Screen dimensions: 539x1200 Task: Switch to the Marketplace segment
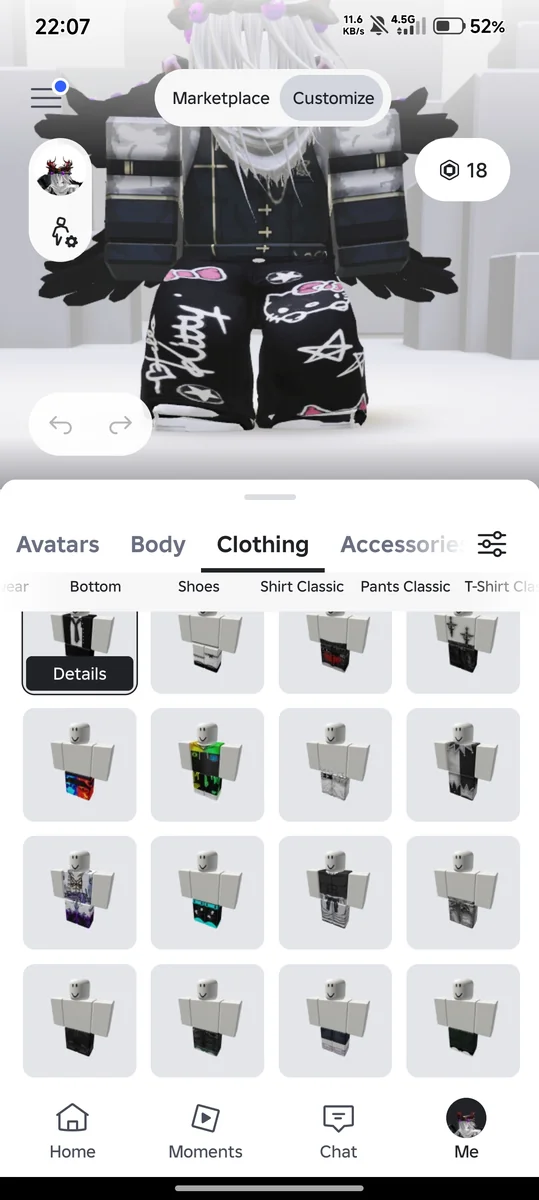coord(220,98)
